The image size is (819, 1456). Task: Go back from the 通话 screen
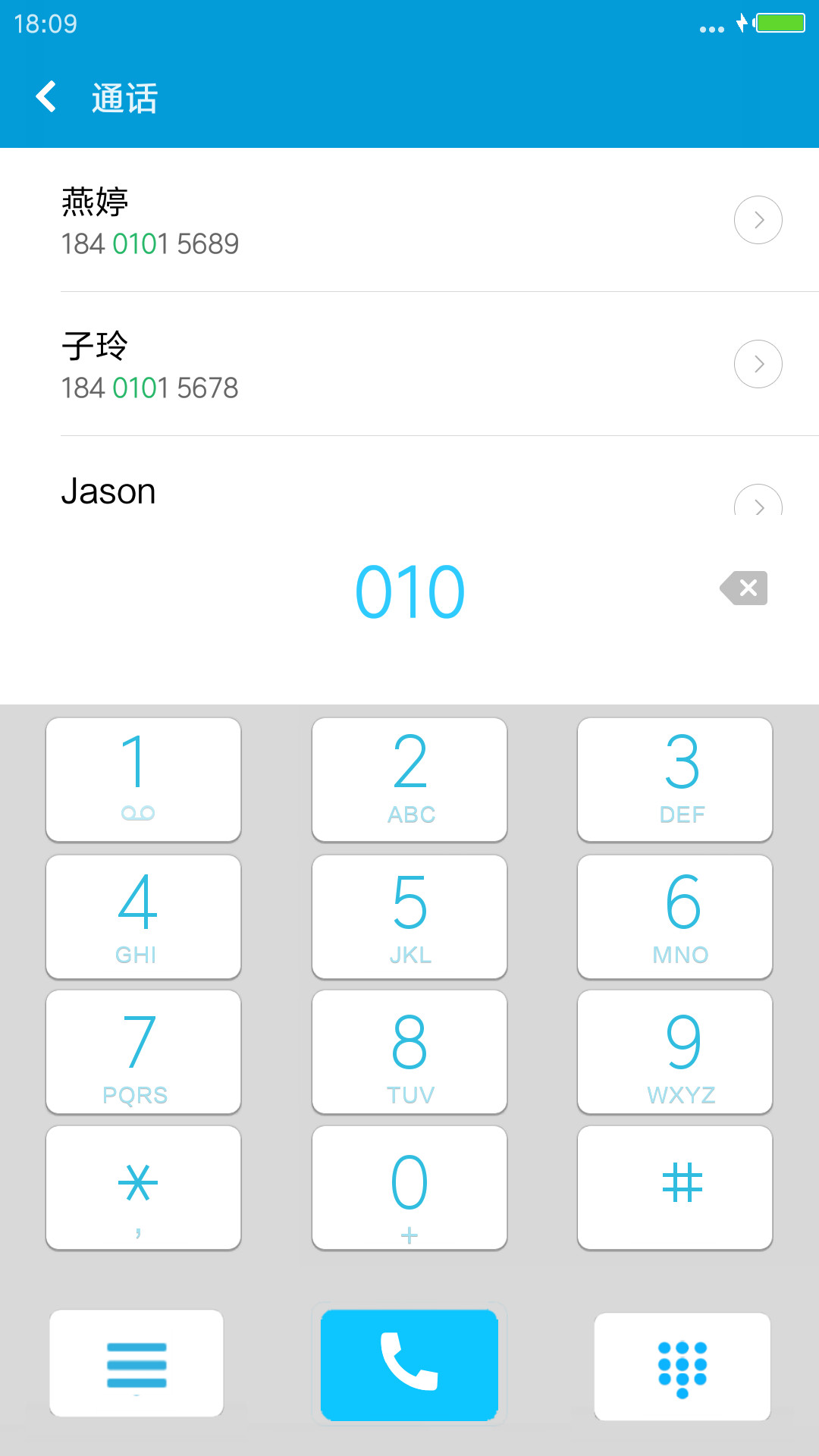click(46, 97)
